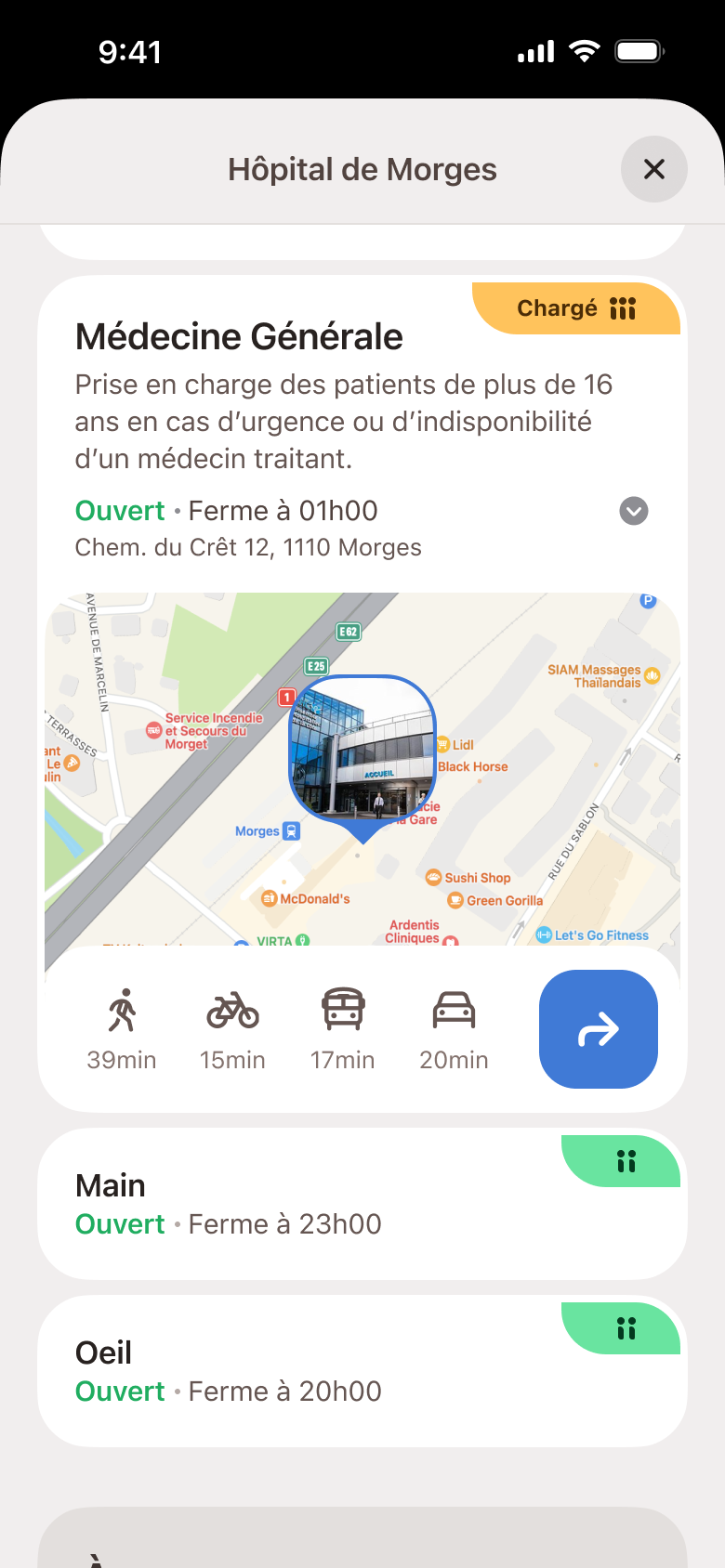Choose the 15min cycling option
725x1568 pixels.
coord(232,1029)
